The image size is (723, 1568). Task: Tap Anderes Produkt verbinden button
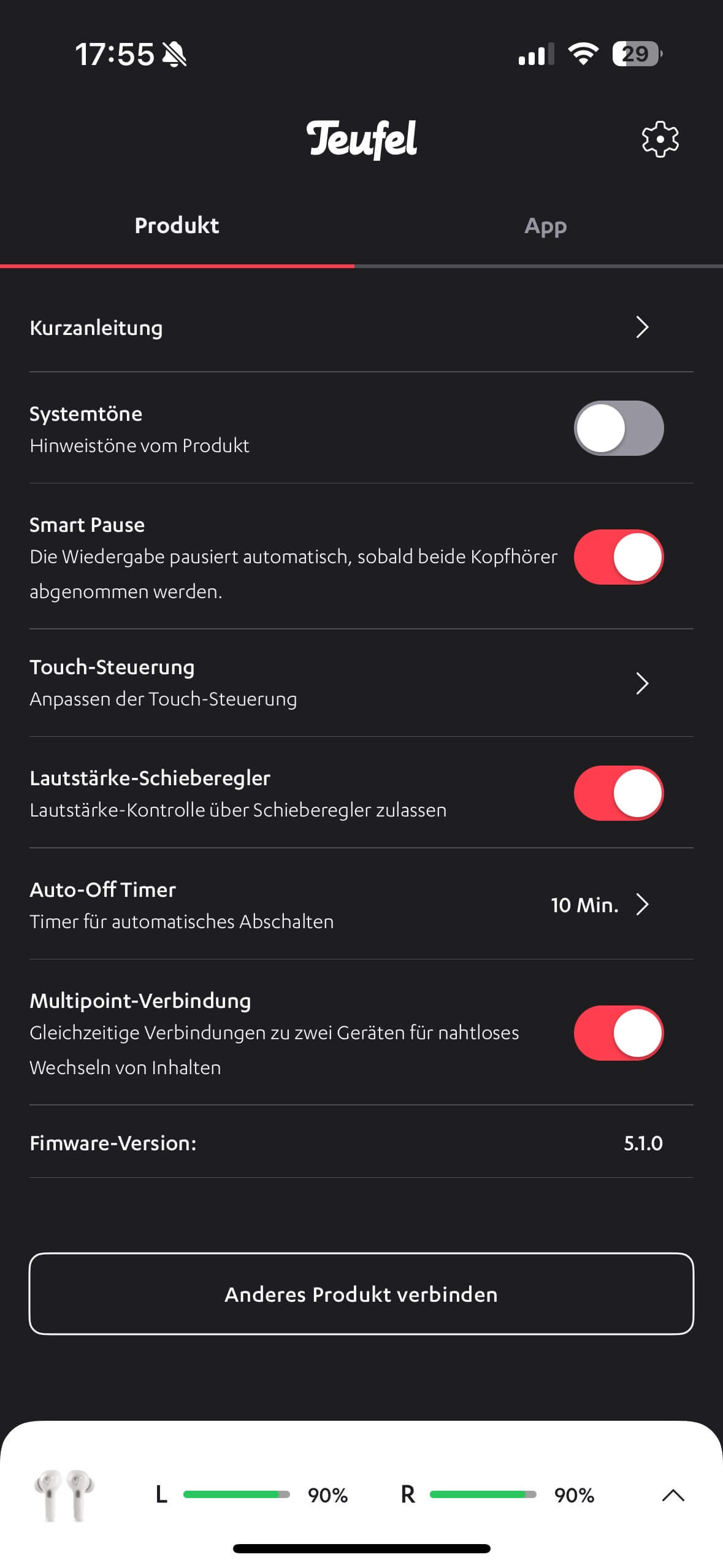pyautogui.click(x=361, y=1294)
